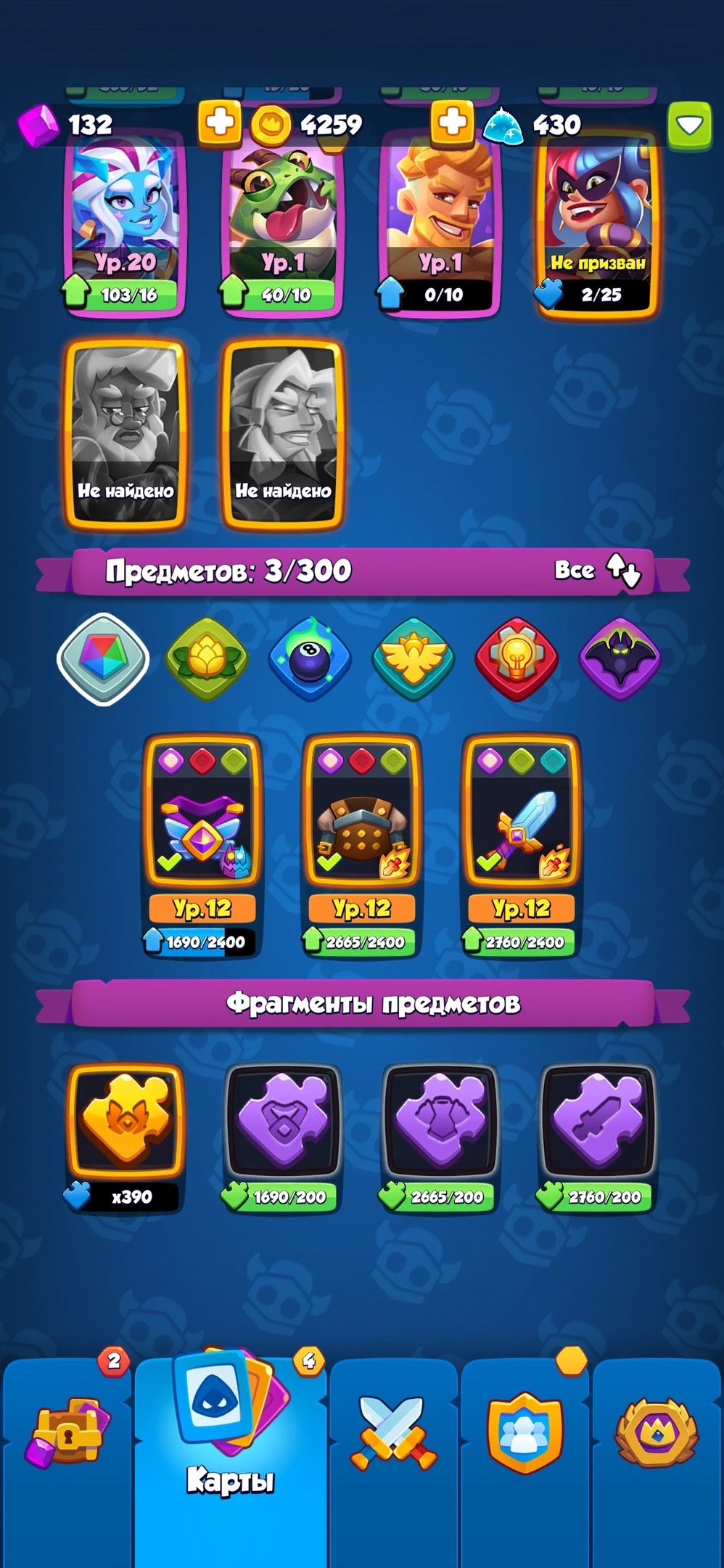Screen dimensions: 724x1568
Task: Add coins with plus beside 4259
Action: [453, 123]
